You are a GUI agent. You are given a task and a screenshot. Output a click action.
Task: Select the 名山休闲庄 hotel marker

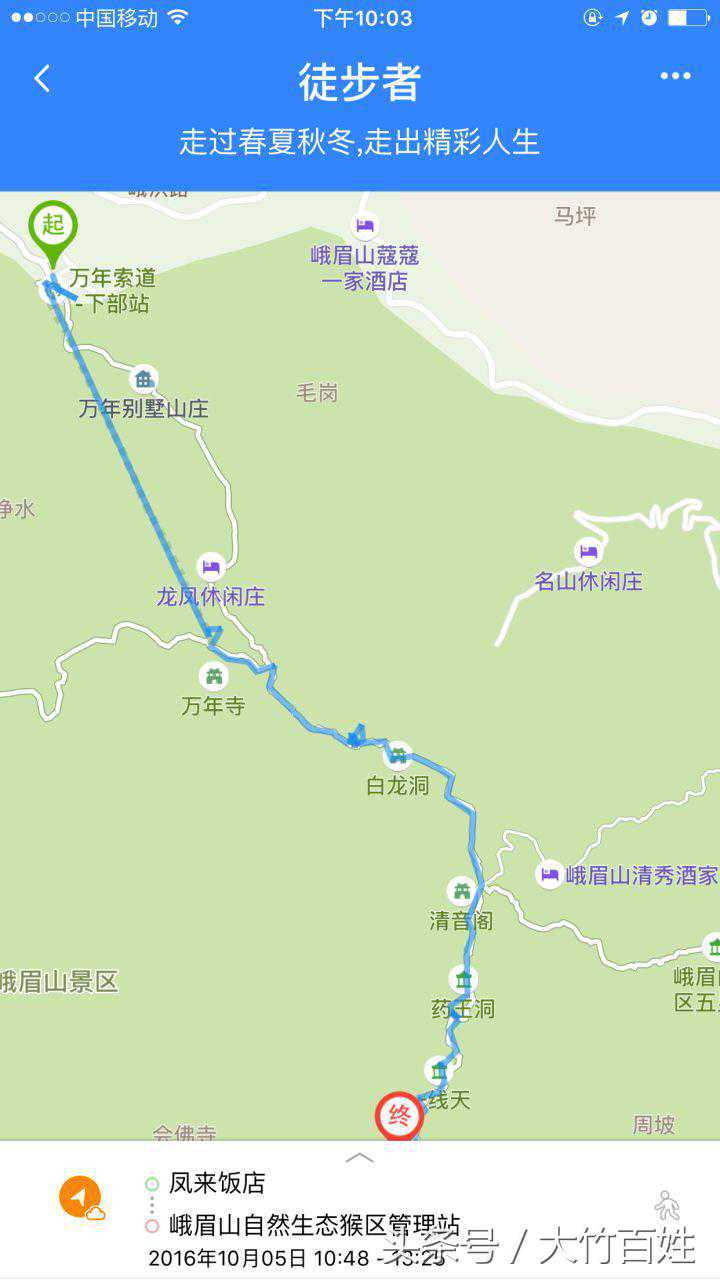[x=588, y=551]
